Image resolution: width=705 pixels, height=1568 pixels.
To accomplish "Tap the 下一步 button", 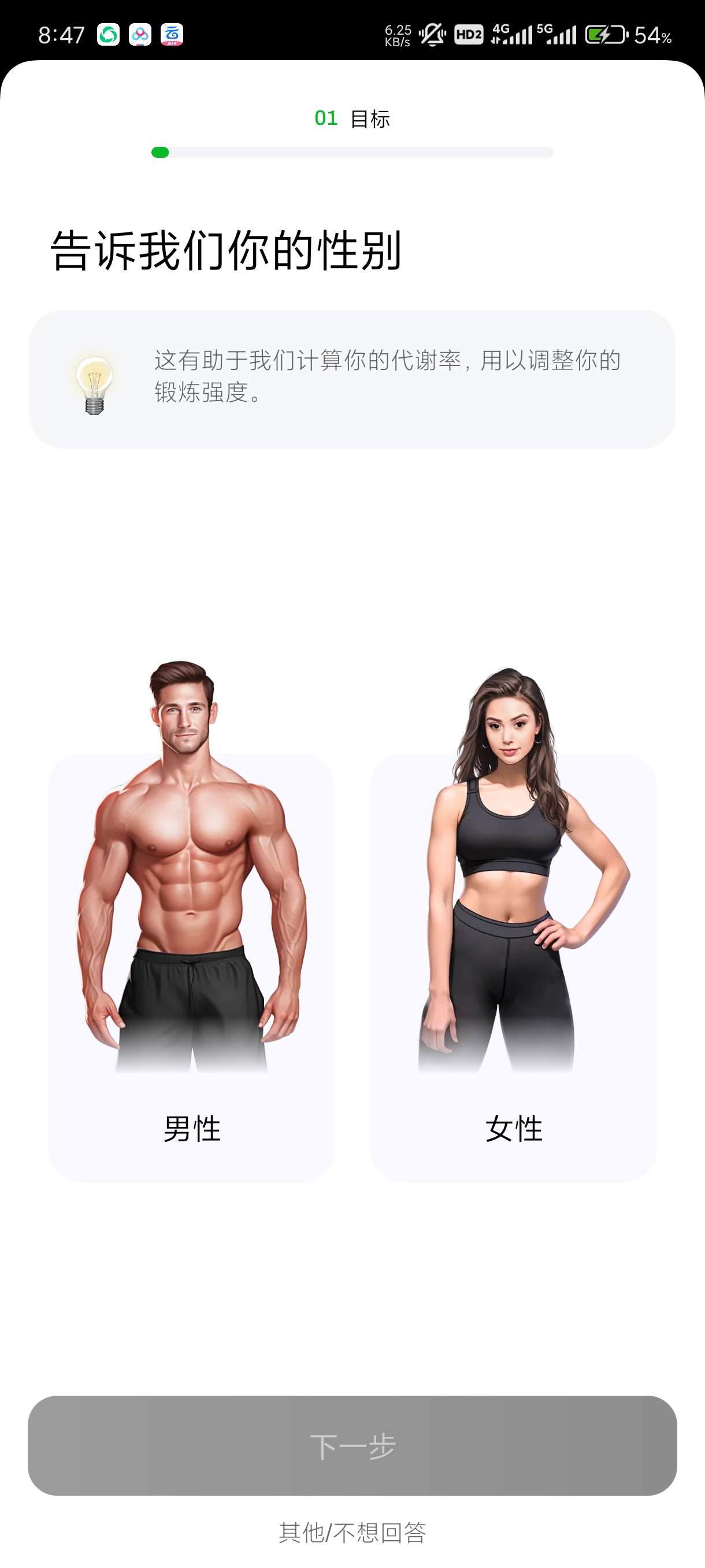I will point(352,1445).
